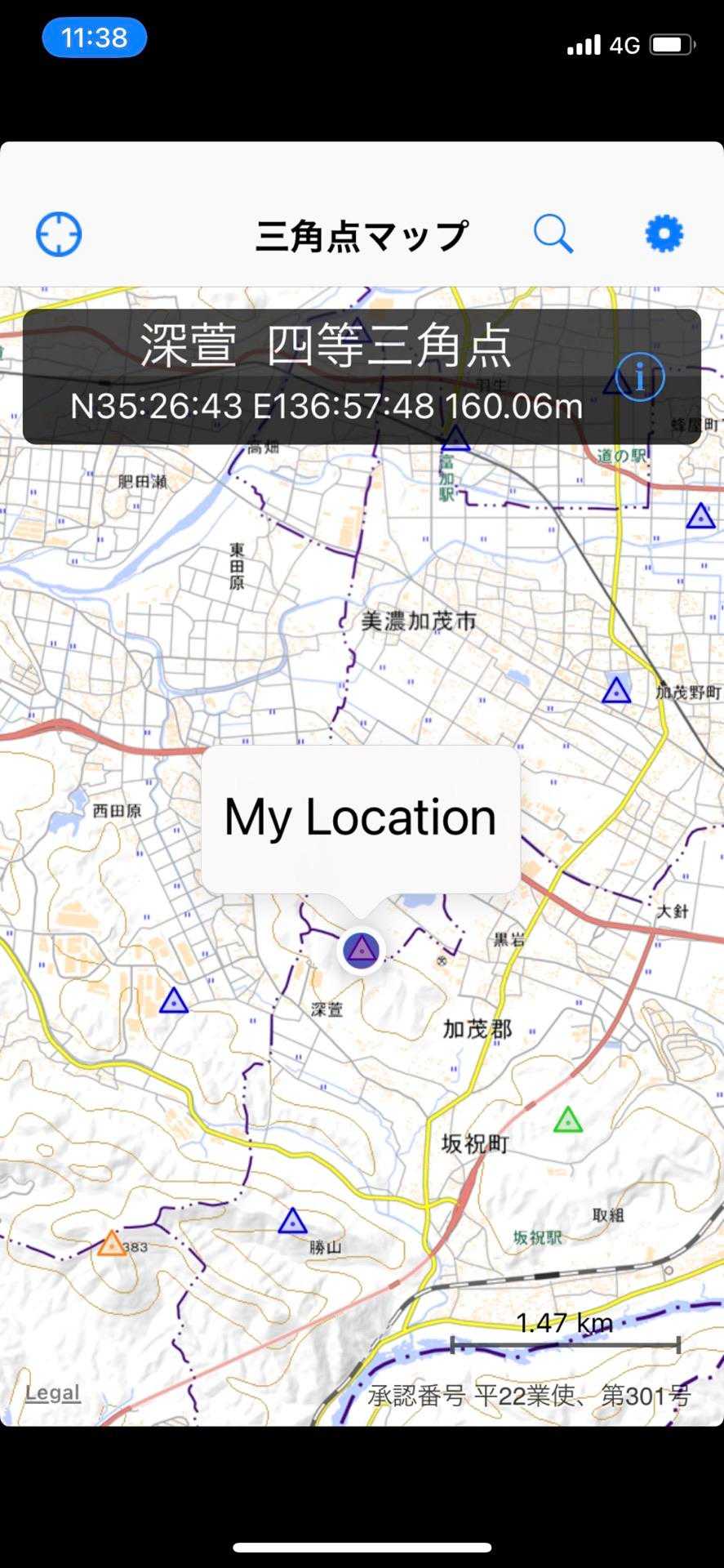
Task: Center map on current location
Action: click(59, 234)
